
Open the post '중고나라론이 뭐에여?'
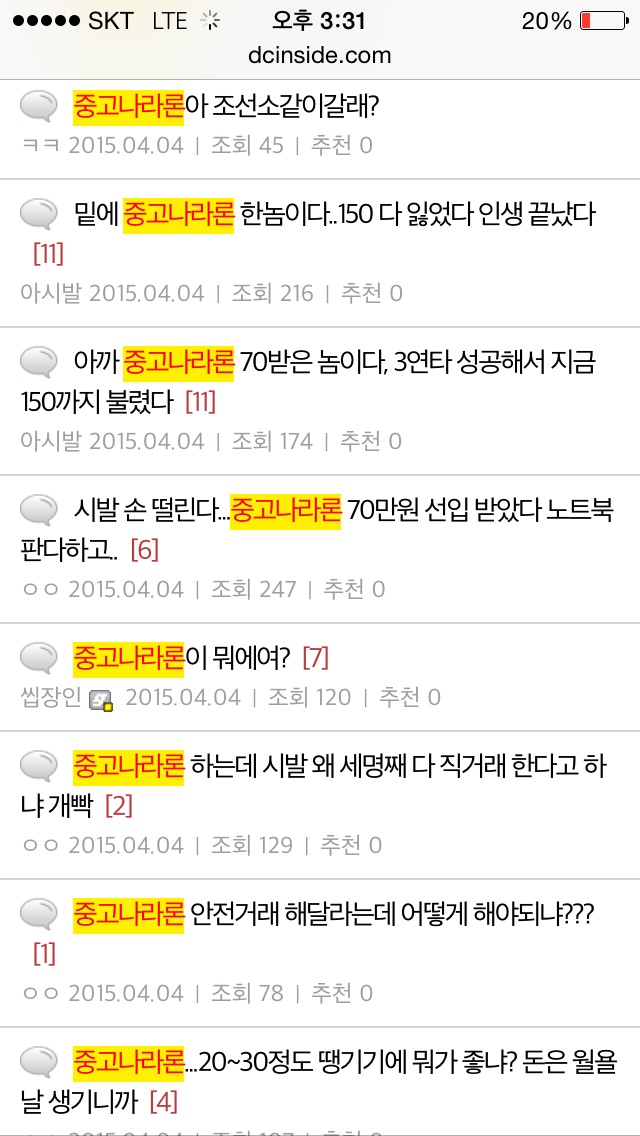point(181,657)
